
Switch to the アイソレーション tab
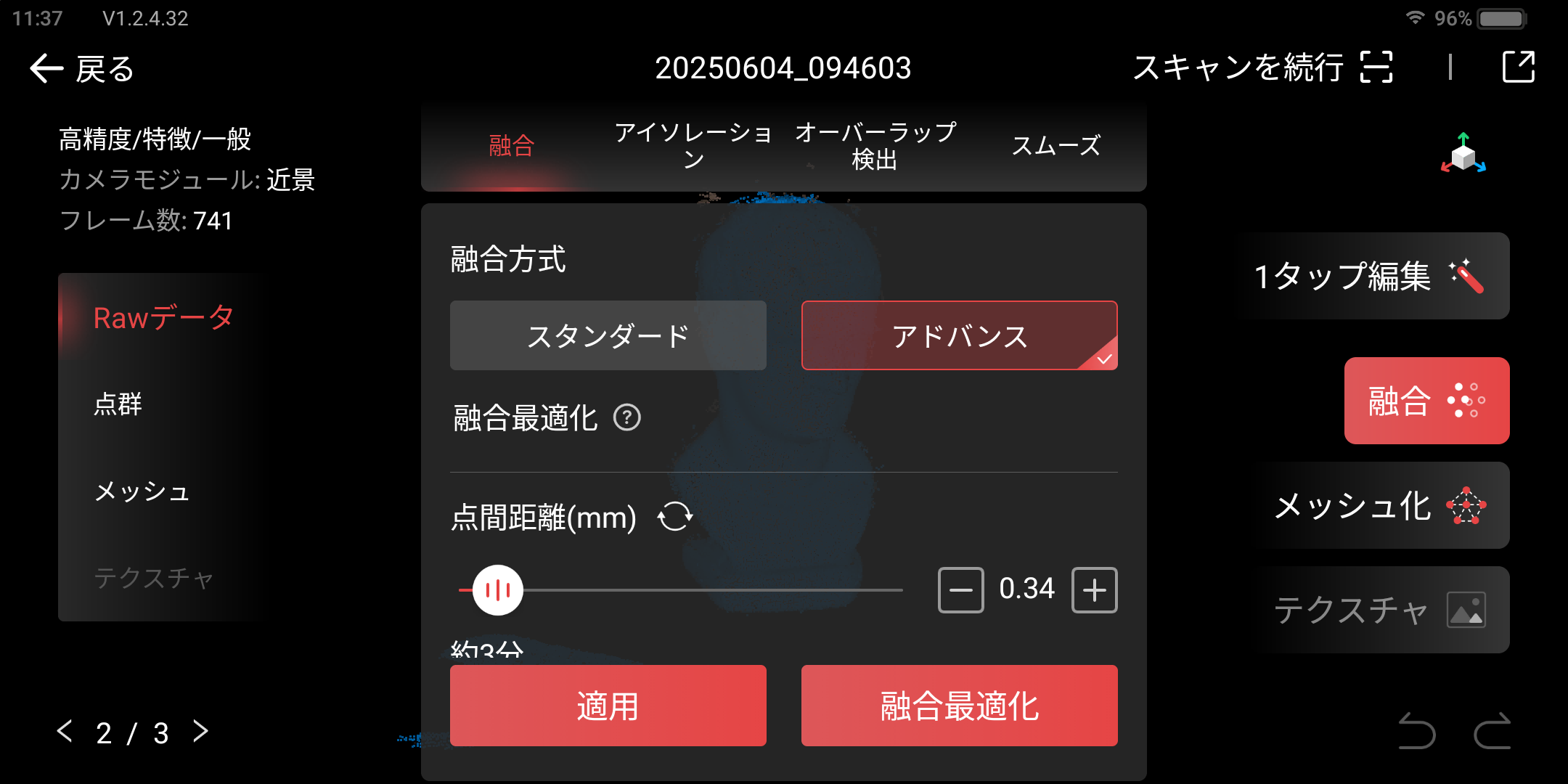tap(693, 146)
